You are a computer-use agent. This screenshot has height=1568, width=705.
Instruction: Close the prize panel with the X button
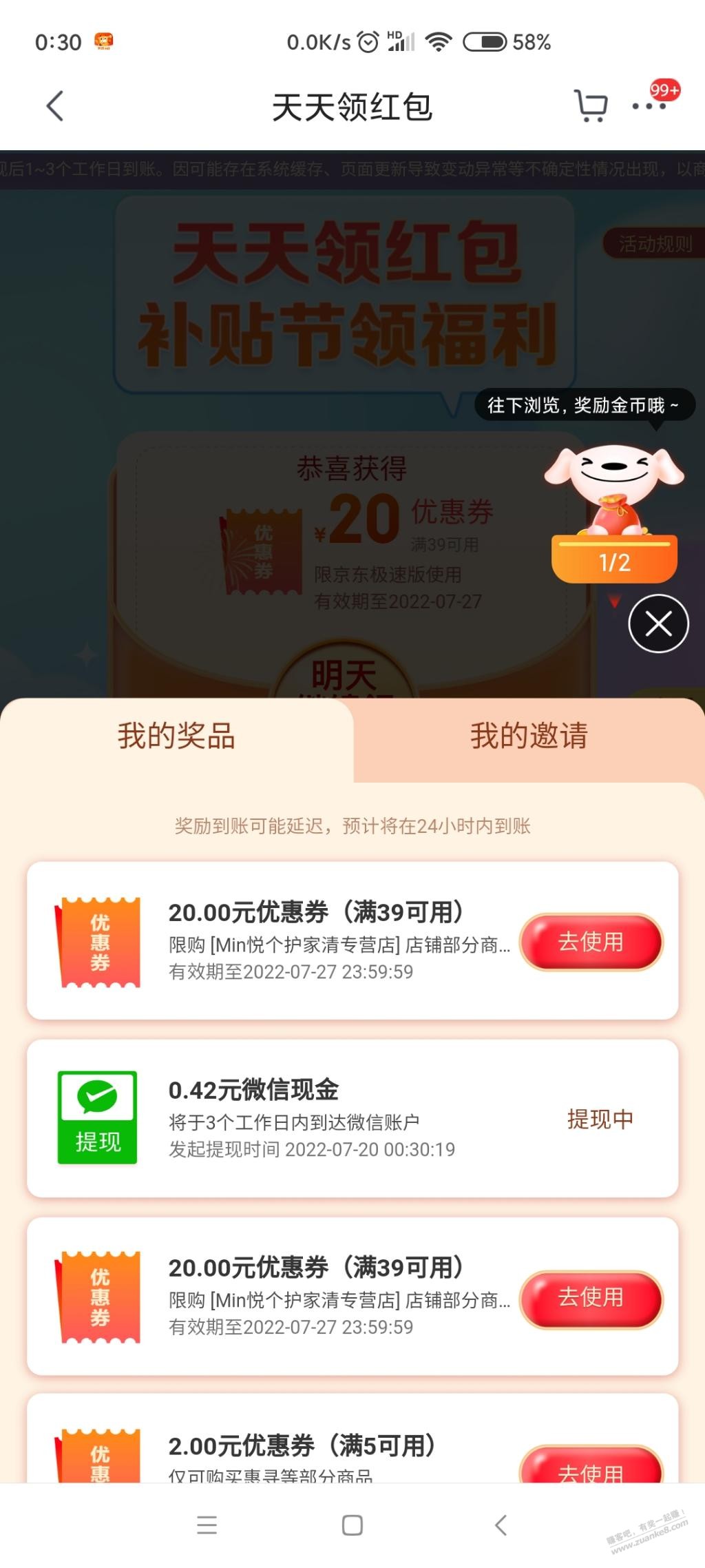658,623
